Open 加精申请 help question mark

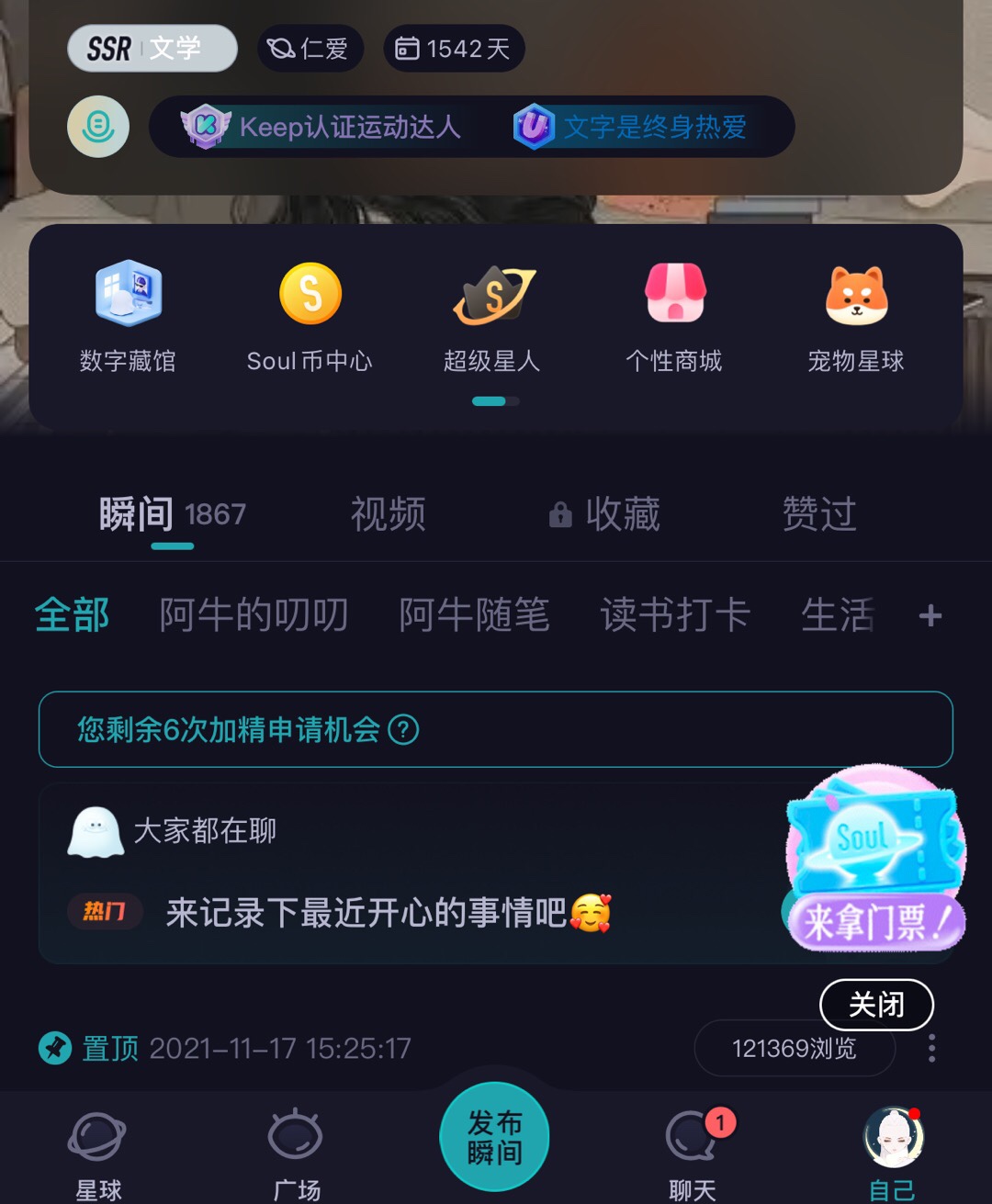click(x=403, y=730)
